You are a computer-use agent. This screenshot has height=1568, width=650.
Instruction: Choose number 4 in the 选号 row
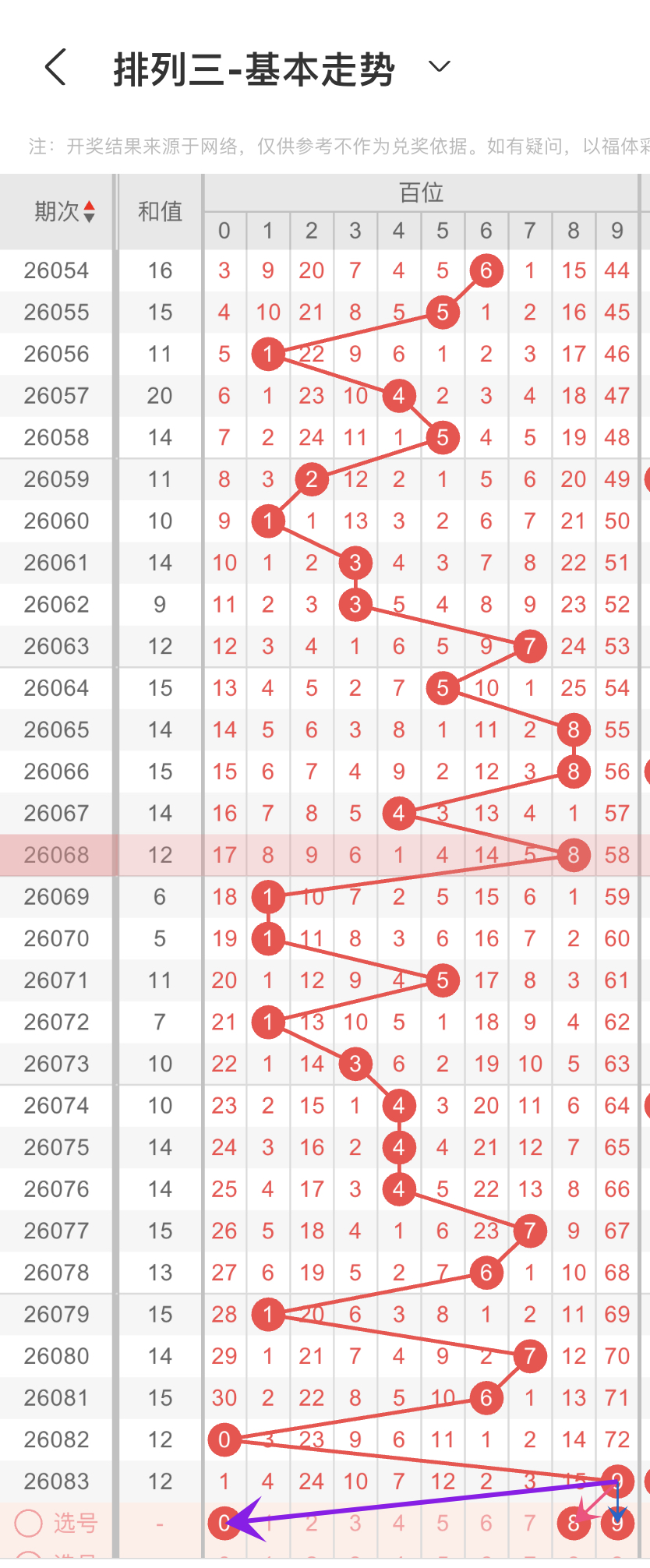click(x=399, y=1523)
